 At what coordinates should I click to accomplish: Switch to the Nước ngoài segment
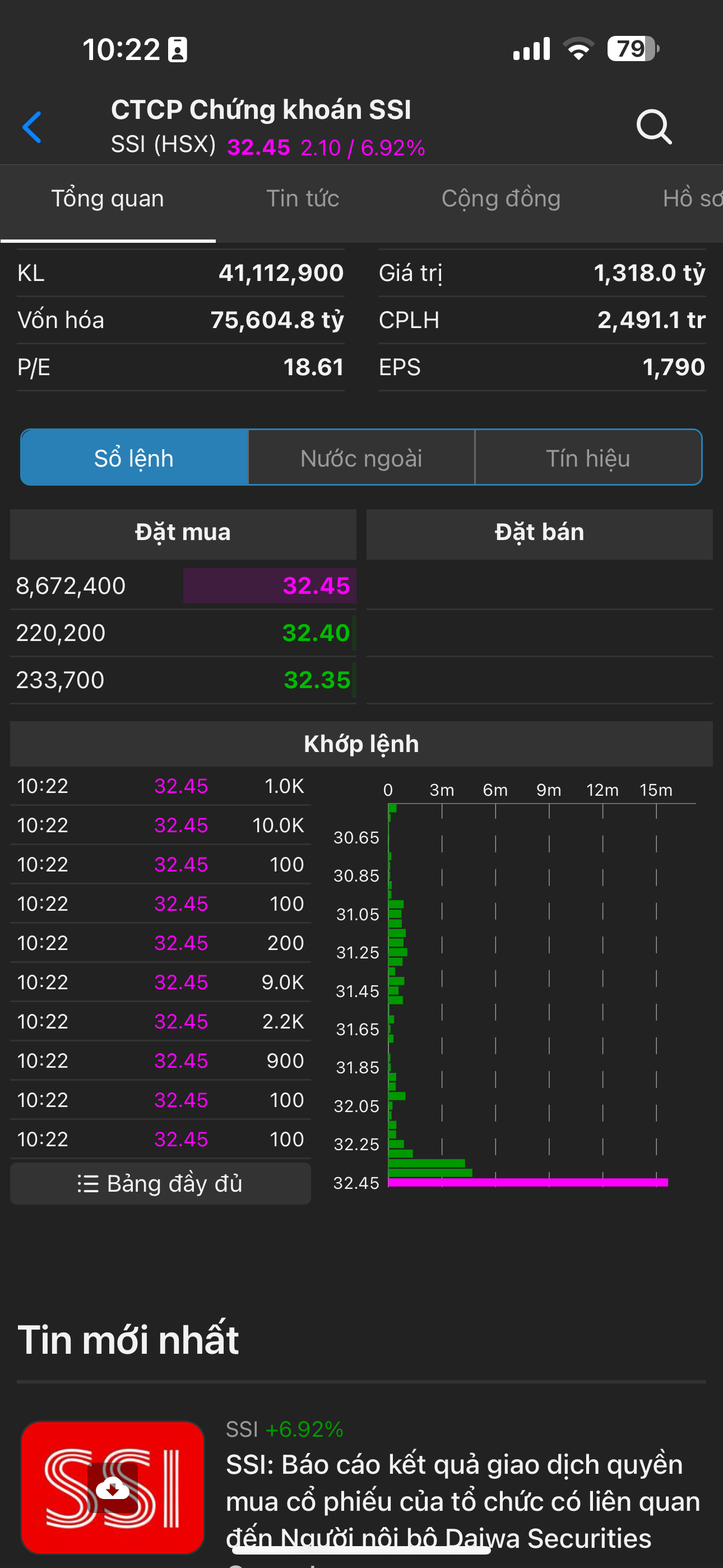tap(361, 458)
